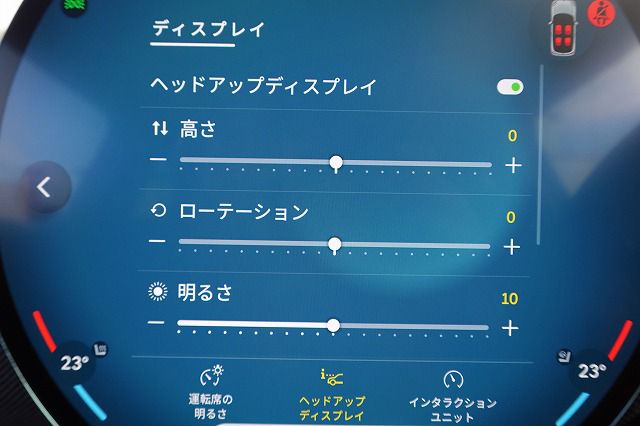This screenshot has width=640, height=426.
Task: Toggle the ヘッドアップディスプレイ switch
Action: (x=509, y=87)
